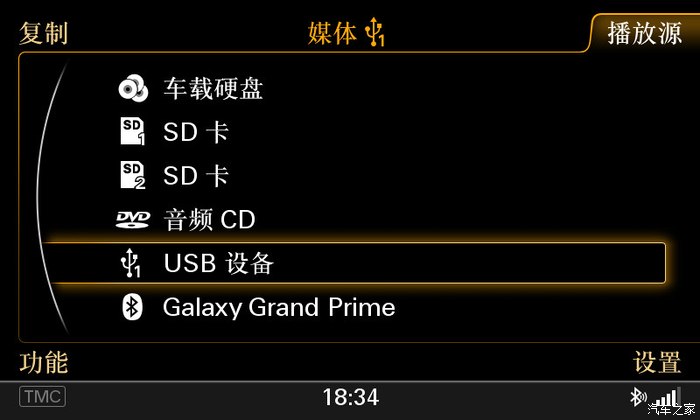
Task: Choose the SD 卡 slot 1 source
Action: click(196, 133)
